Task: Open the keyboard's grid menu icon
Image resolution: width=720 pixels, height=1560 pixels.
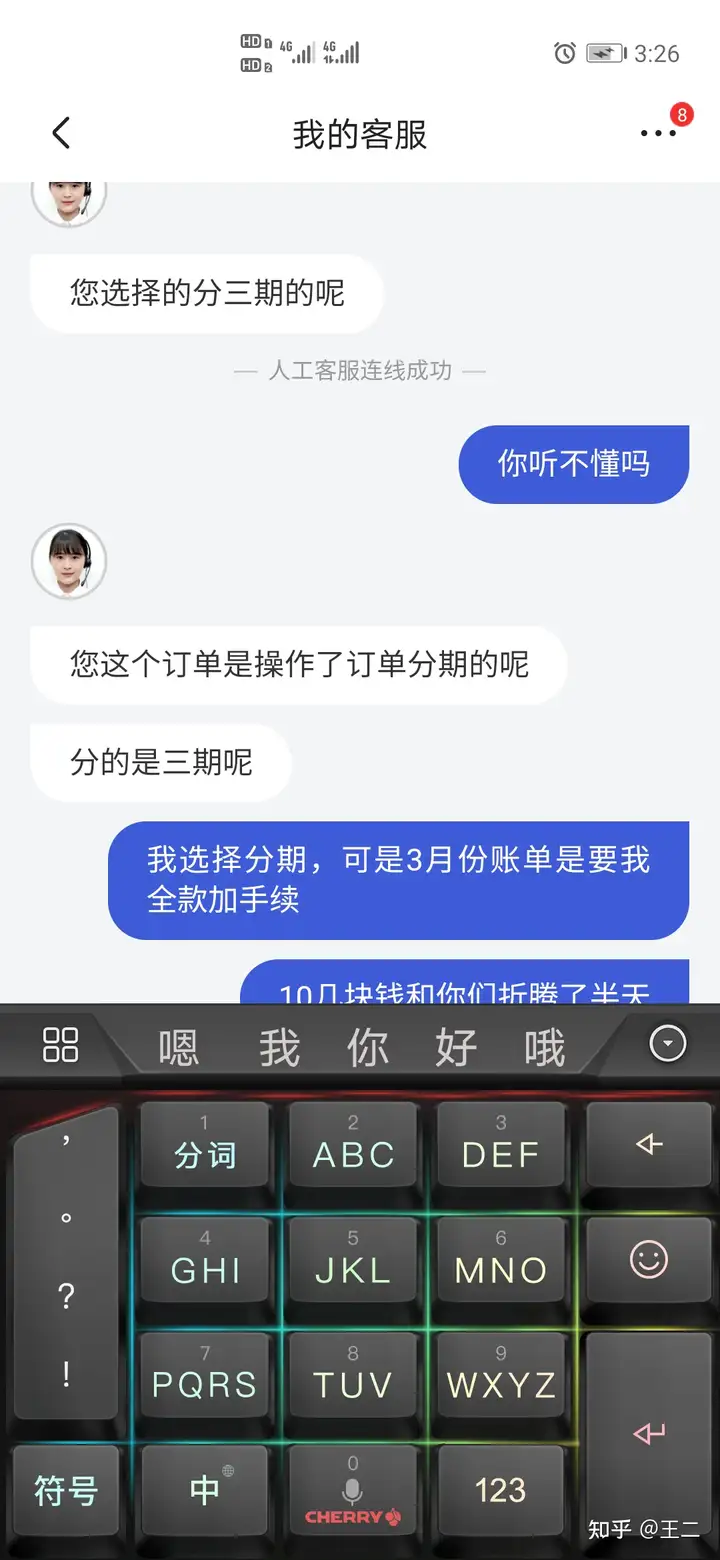Action: click(60, 1045)
